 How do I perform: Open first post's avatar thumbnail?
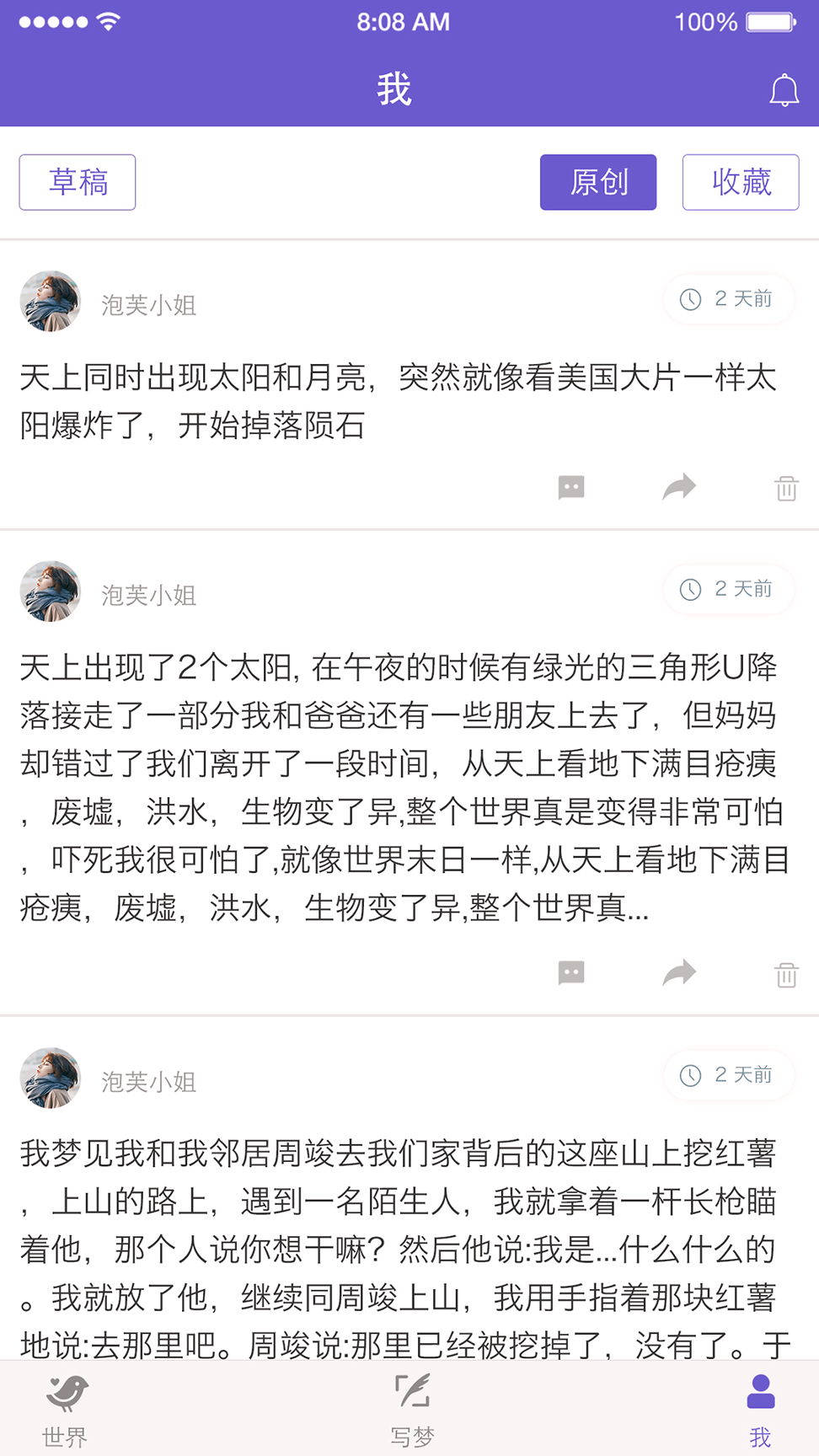pos(50,301)
